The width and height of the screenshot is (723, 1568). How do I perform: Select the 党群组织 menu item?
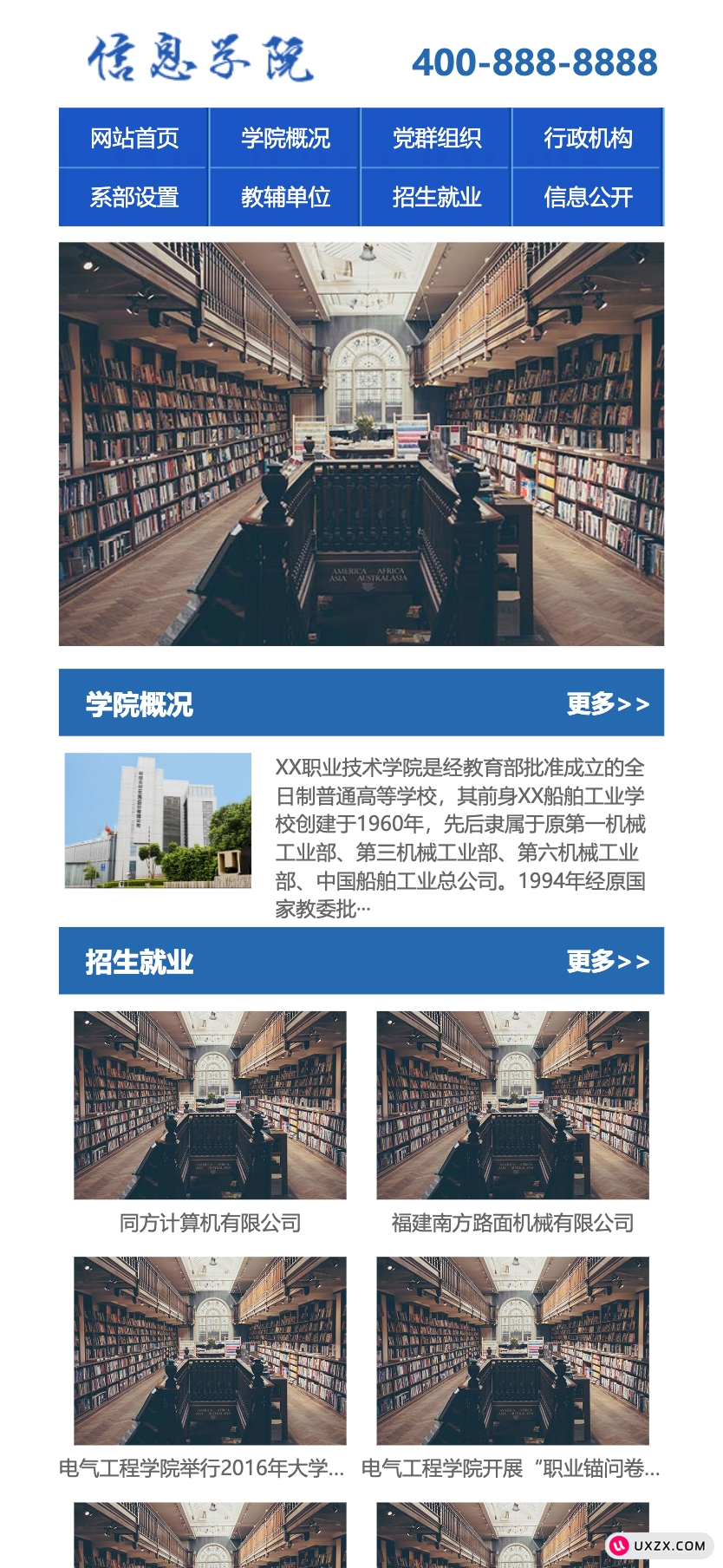436,138
